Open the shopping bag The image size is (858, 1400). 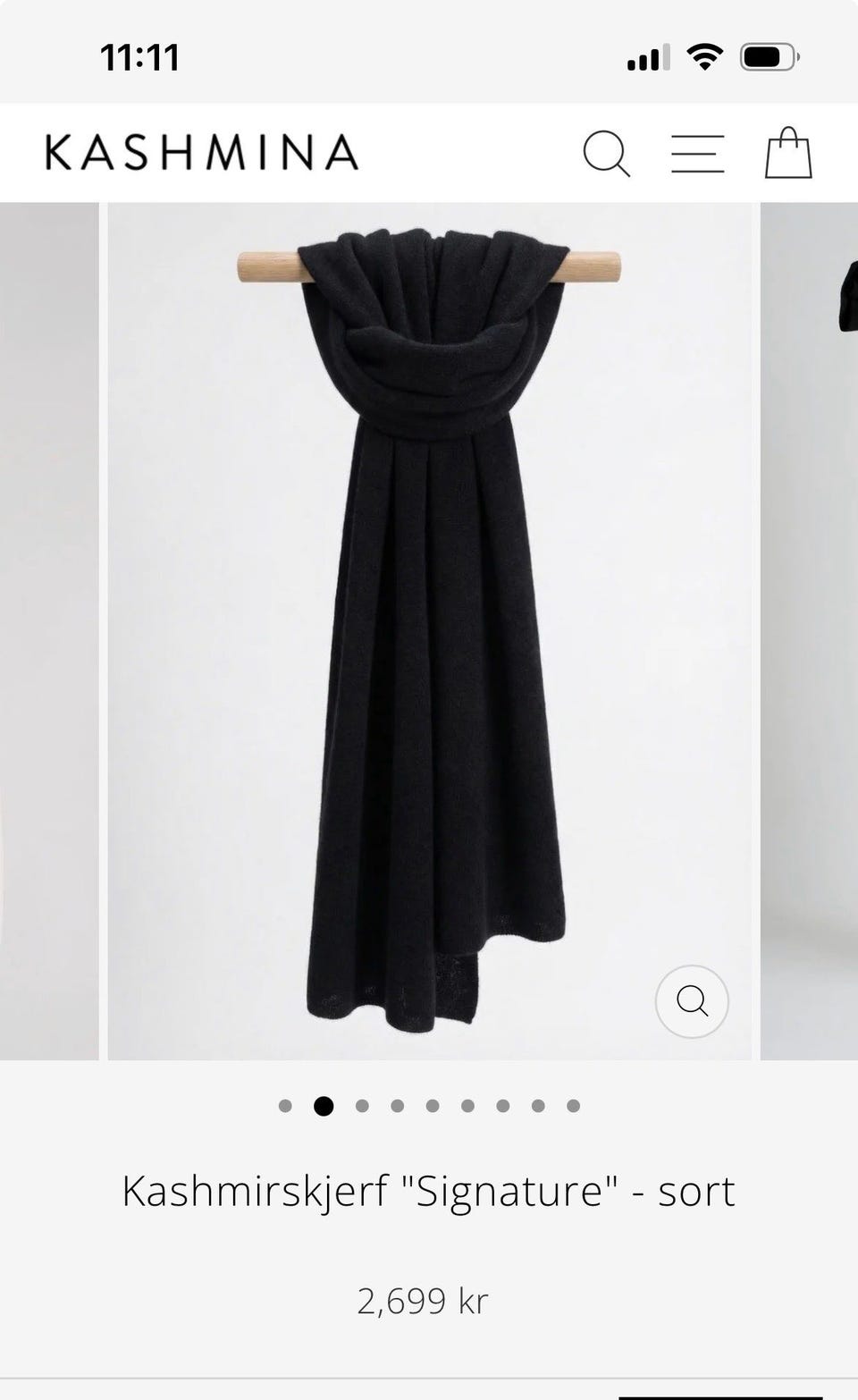coord(788,153)
